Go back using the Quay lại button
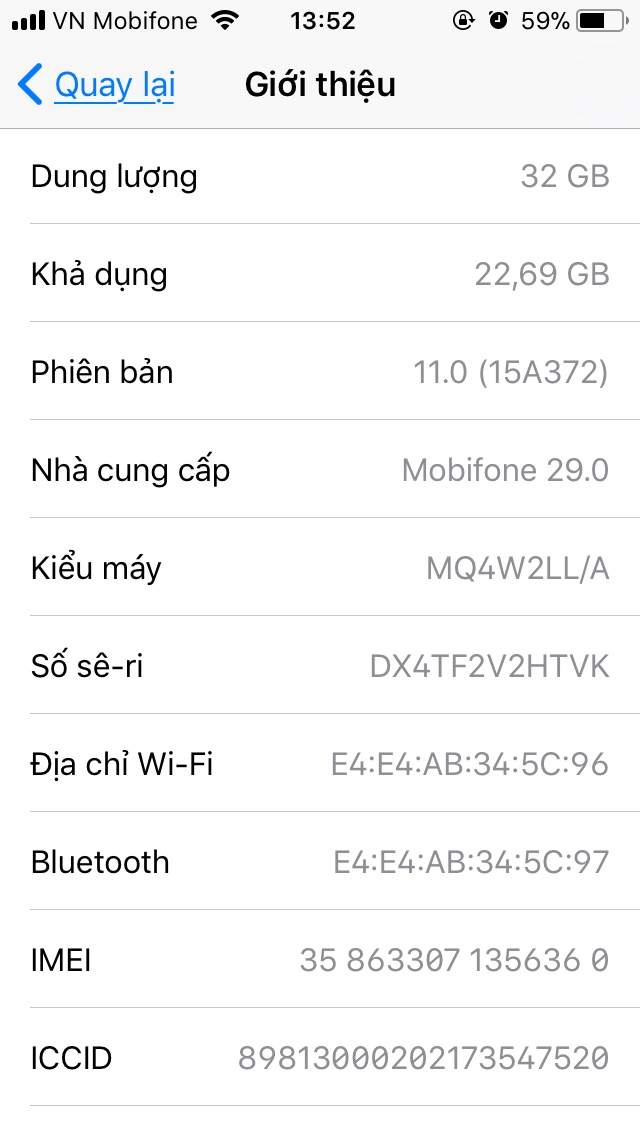The width and height of the screenshot is (640, 1136). tap(96, 85)
